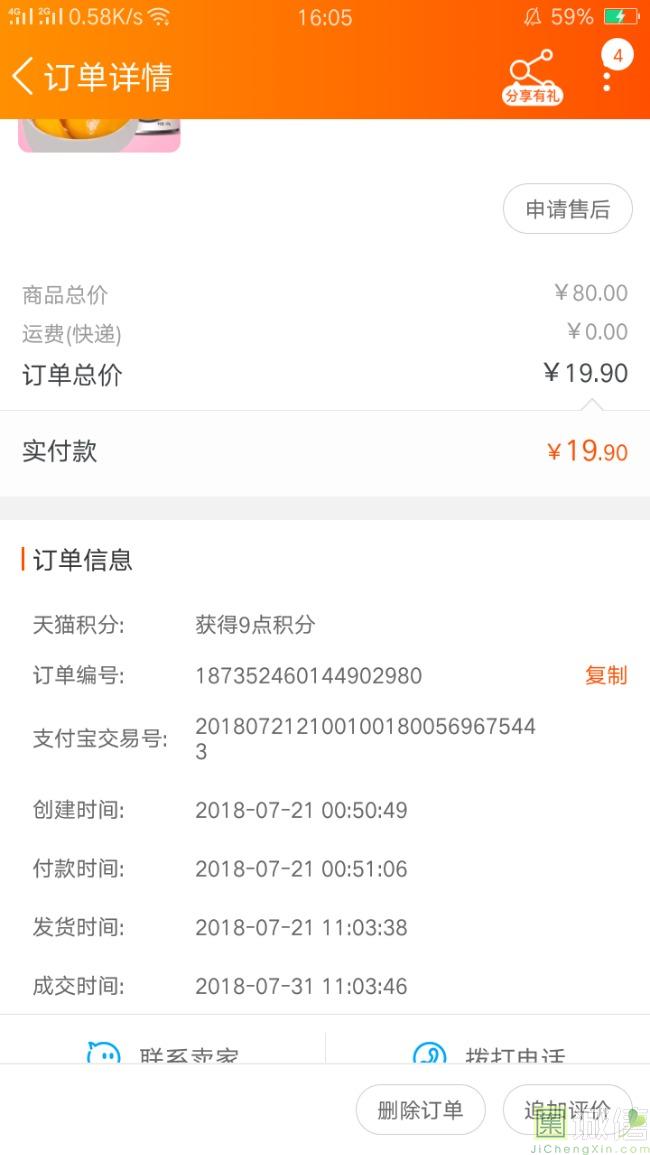This screenshot has width=650, height=1155.
Task: Open the share-for-gift icon
Action: 532,77
